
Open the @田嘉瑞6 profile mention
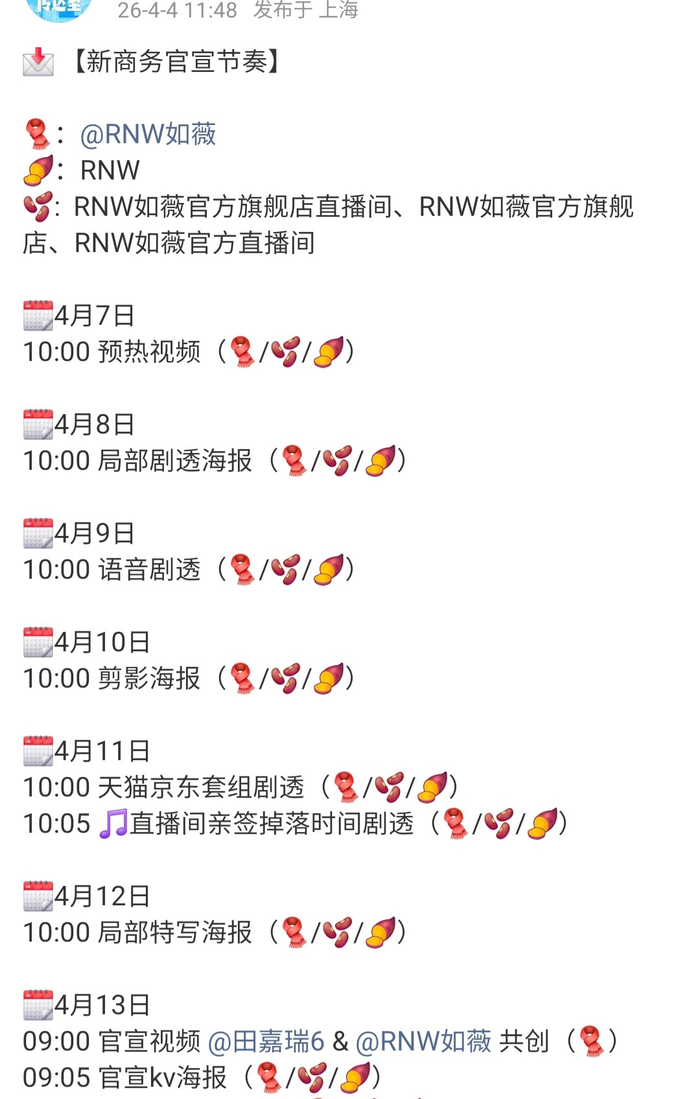[266, 1041]
